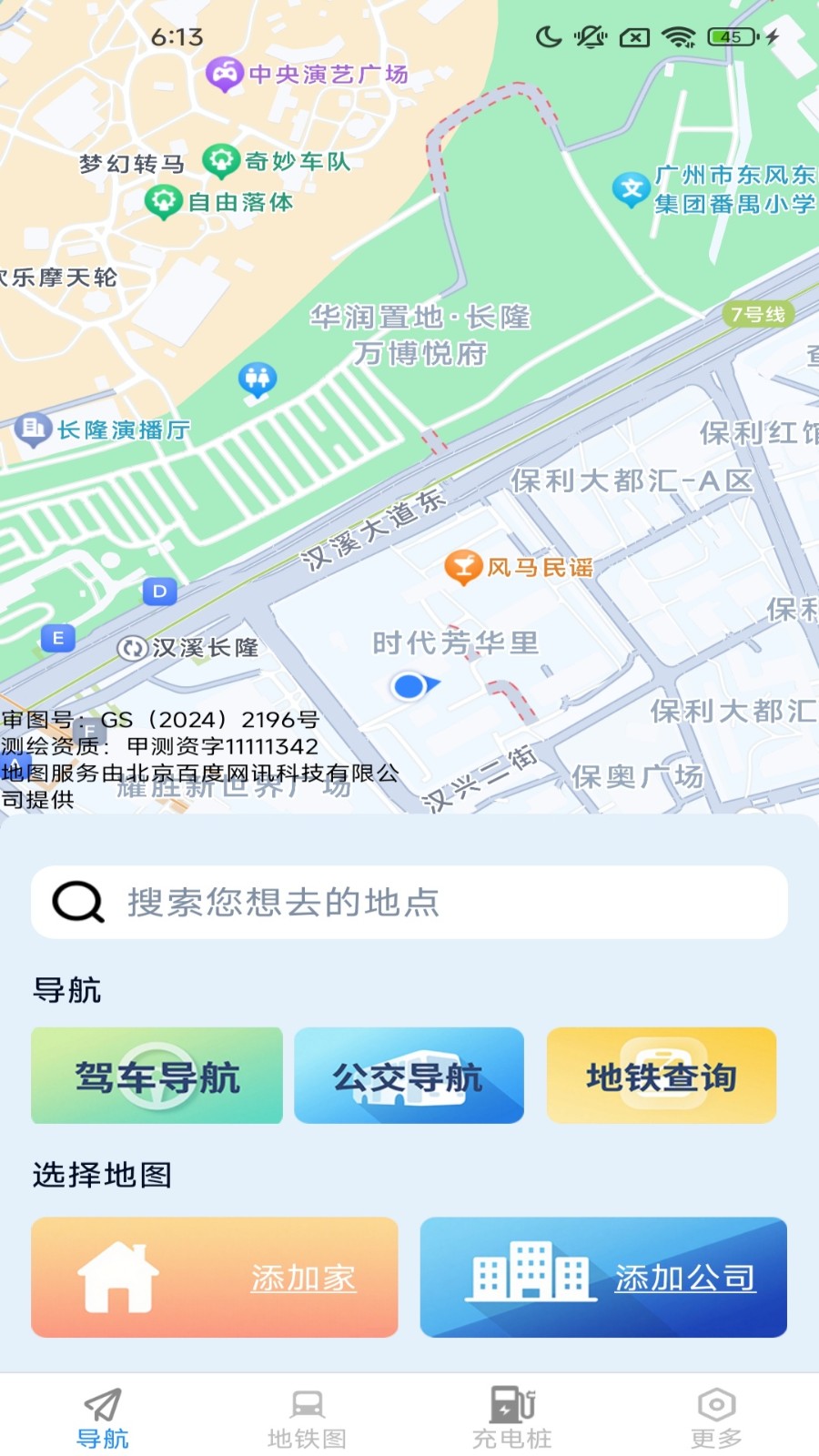Open 公交导航 bus navigation

click(x=409, y=1075)
